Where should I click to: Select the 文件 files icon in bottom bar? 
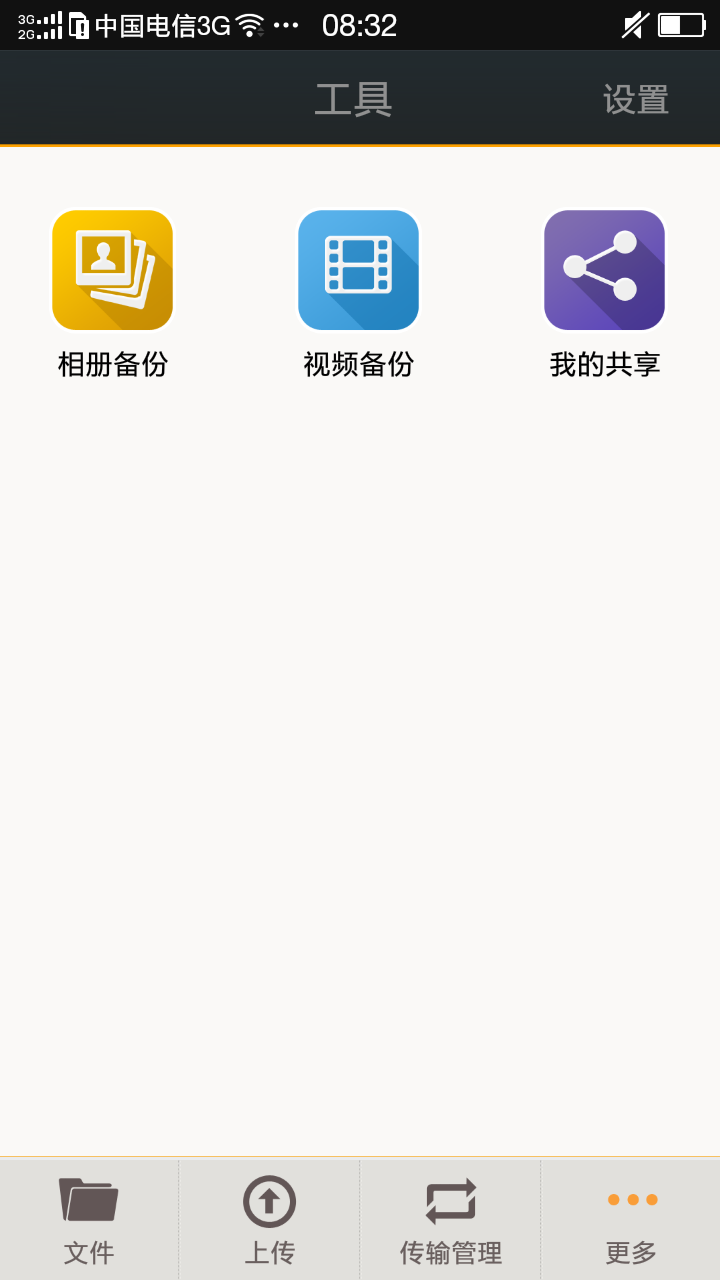(89, 1200)
